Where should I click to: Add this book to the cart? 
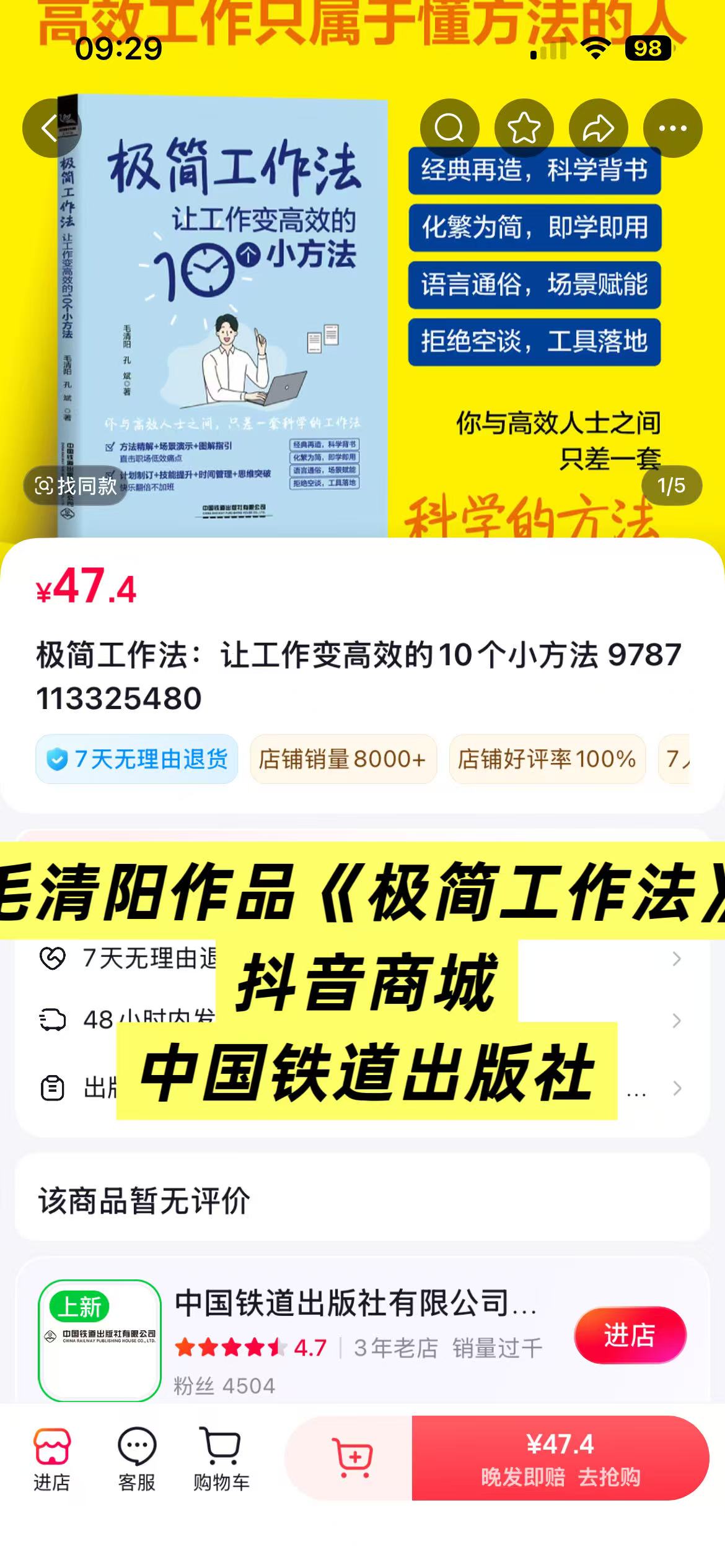(352, 1458)
